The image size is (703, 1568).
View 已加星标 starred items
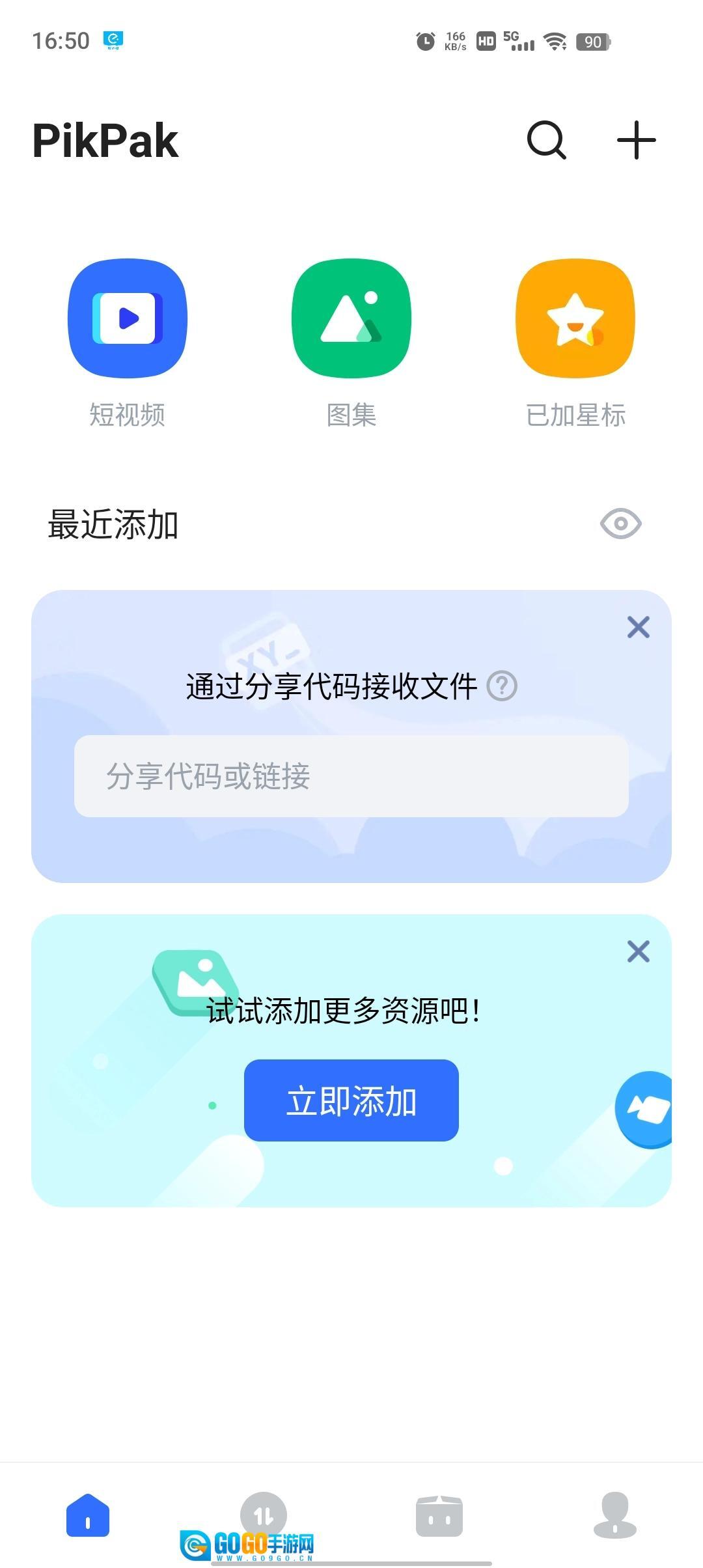[x=575, y=318]
